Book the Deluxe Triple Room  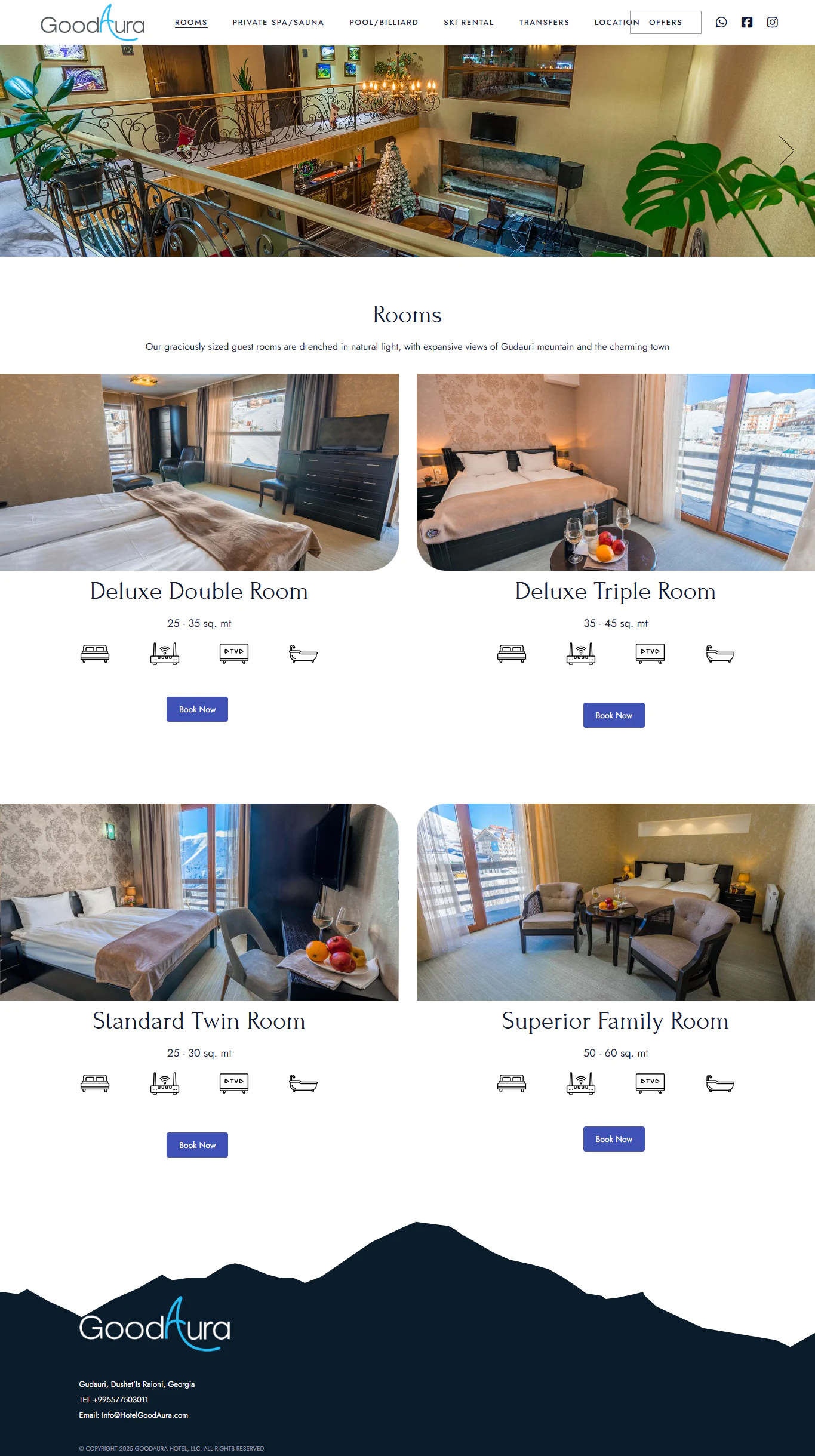coord(614,715)
